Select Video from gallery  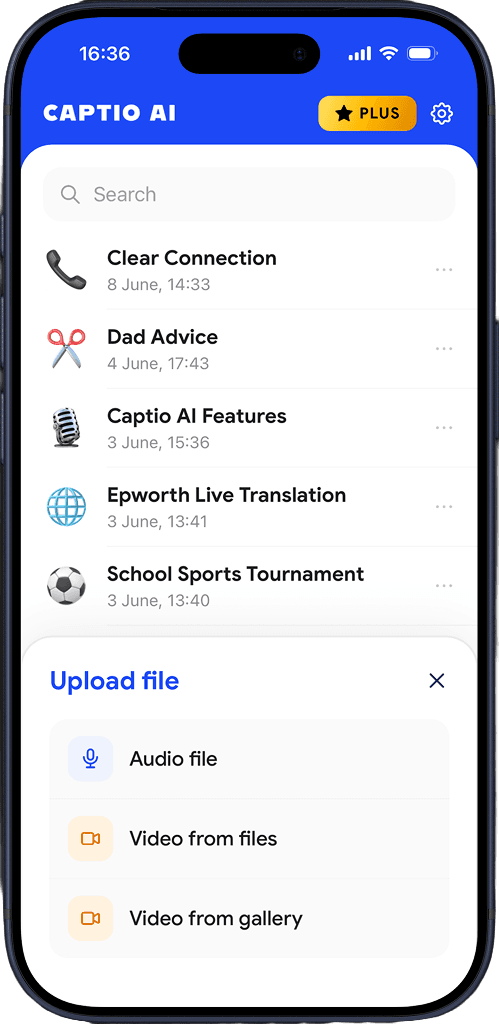250,918
